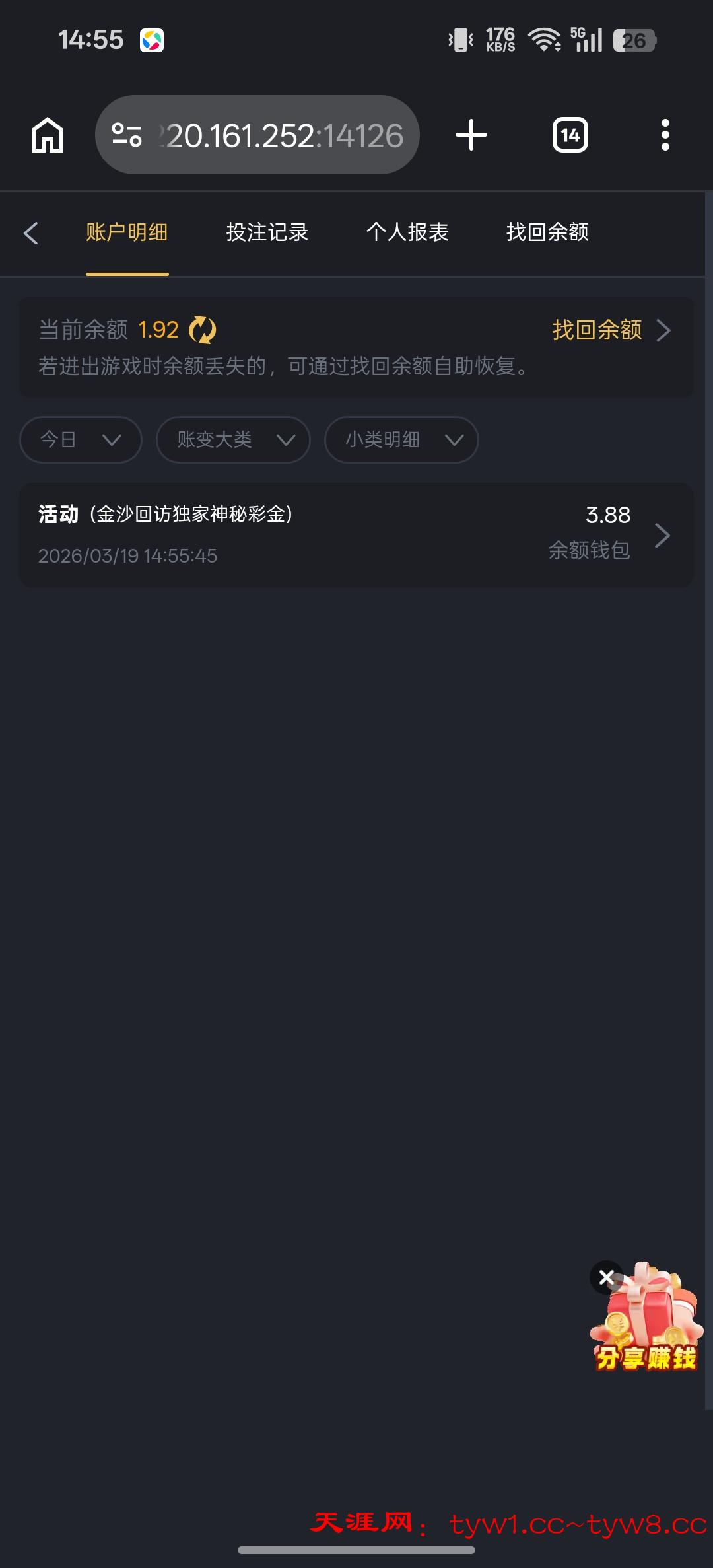The image size is (713, 1568).
Task: Switch to the 投注记录 tab
Action: click(x=267, y=232)
